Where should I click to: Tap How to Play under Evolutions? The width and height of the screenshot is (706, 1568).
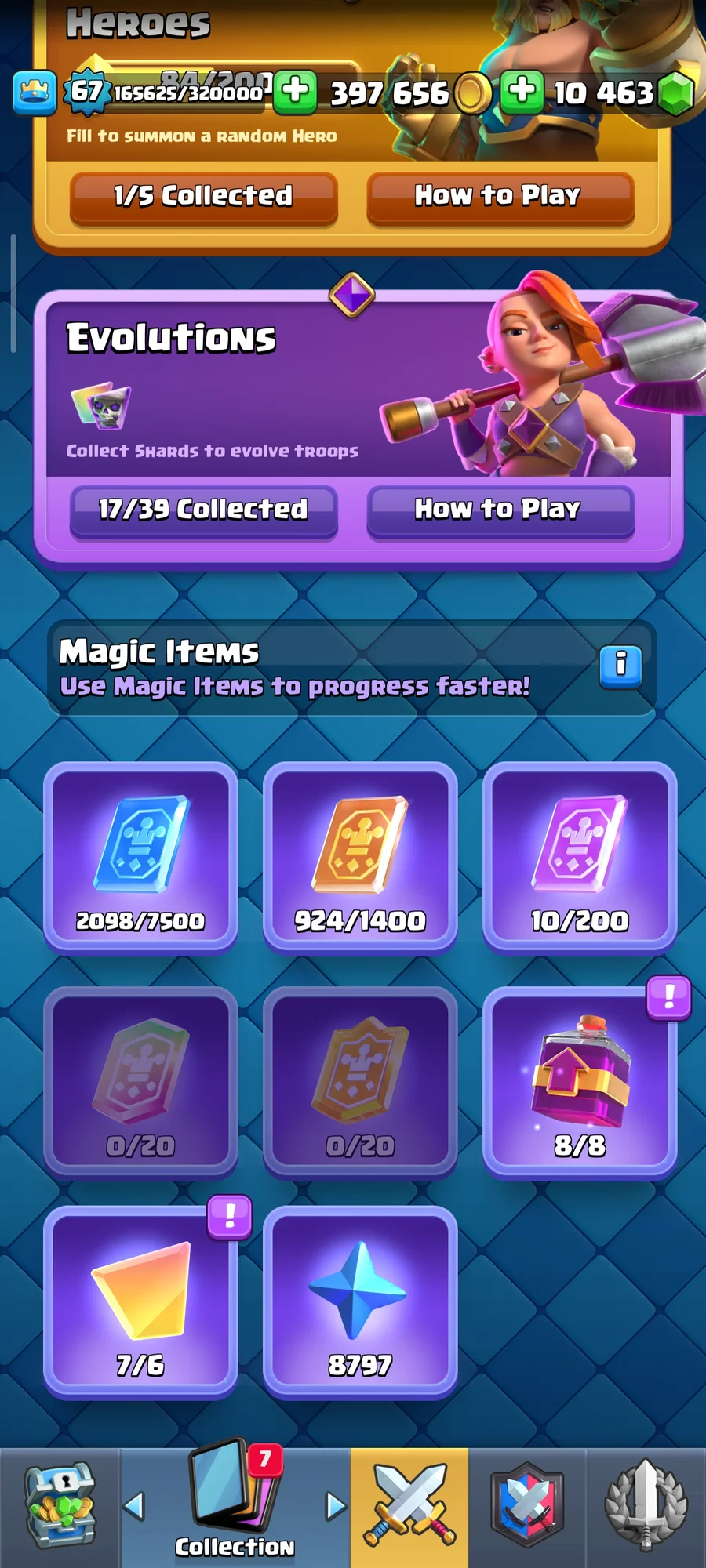[500, 510]
